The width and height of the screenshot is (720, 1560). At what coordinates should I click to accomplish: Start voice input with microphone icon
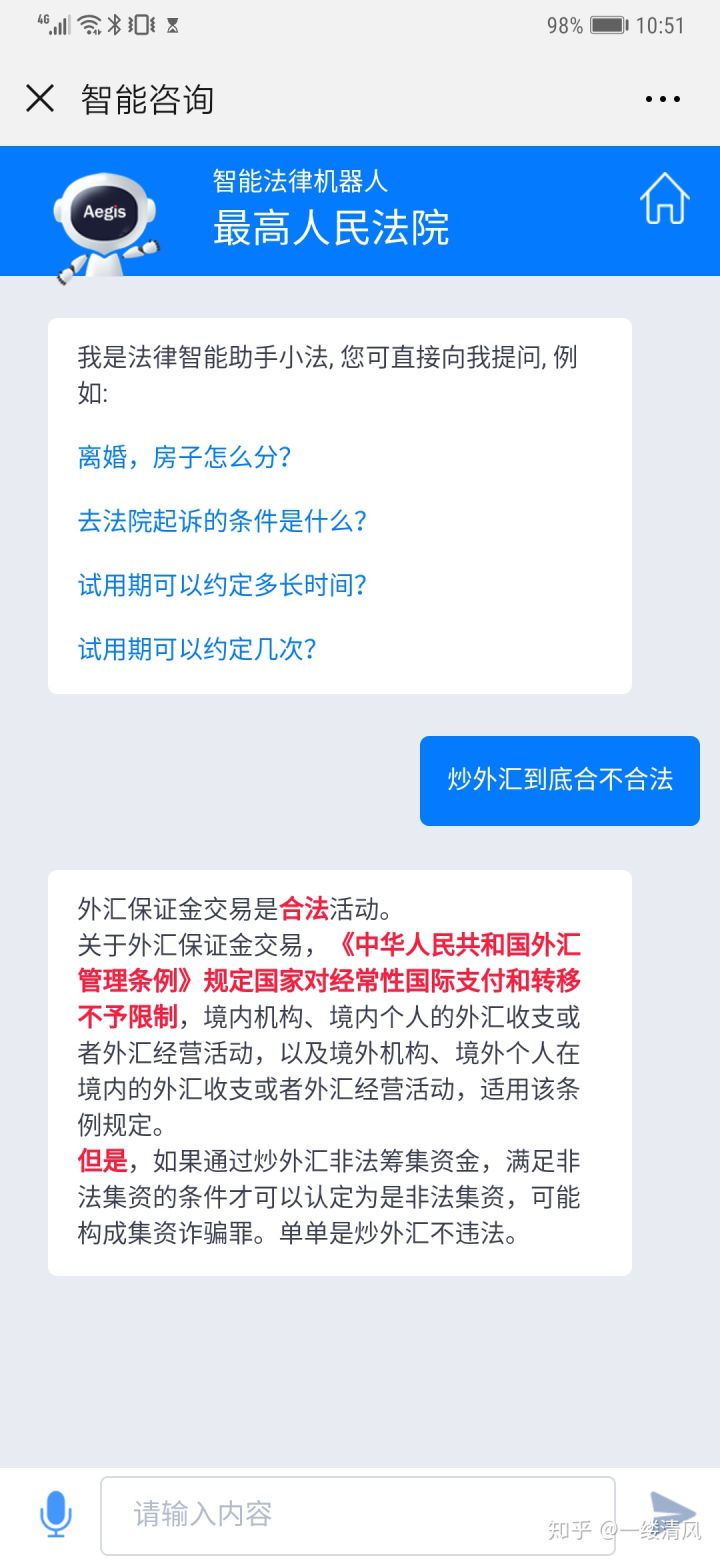(56, 1514)
